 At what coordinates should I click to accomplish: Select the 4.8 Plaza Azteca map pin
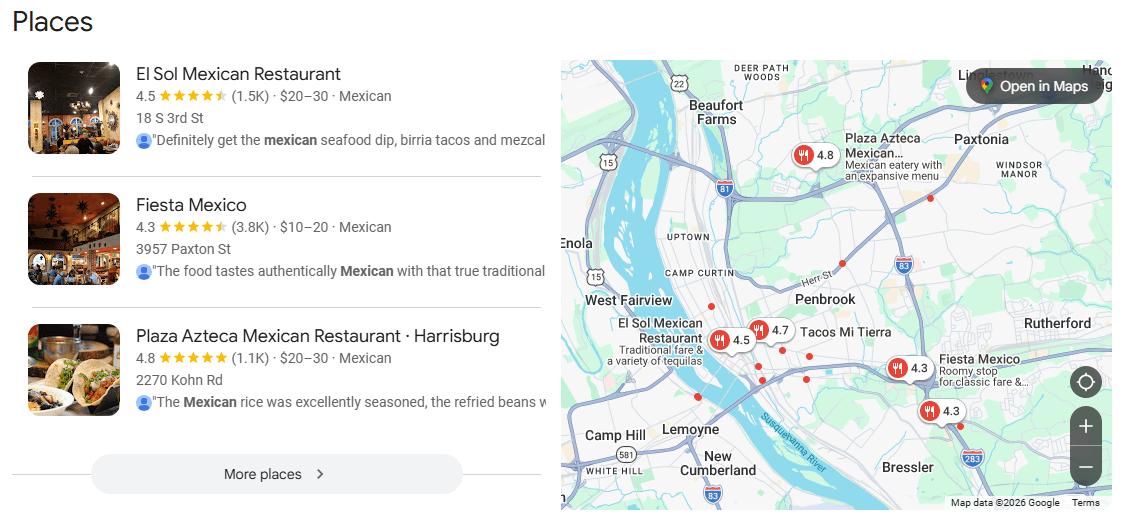pos(815,155)
